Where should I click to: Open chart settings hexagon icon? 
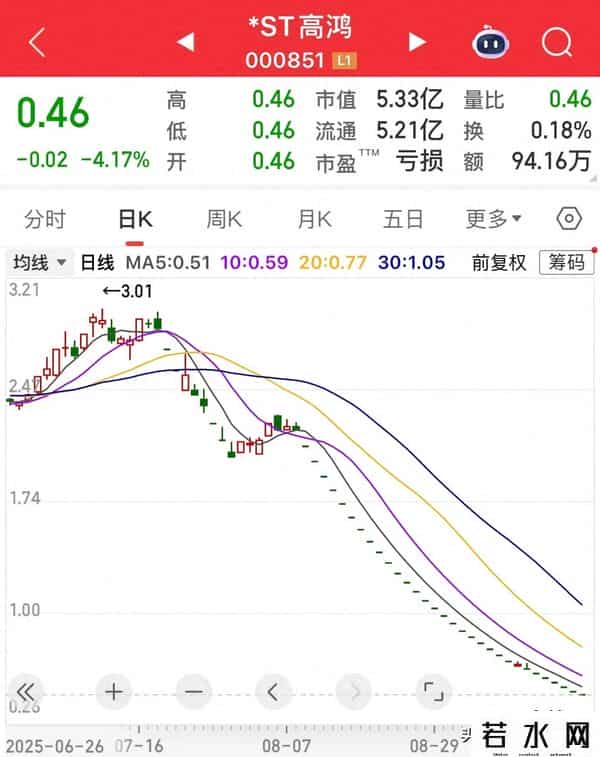(569, 219)
